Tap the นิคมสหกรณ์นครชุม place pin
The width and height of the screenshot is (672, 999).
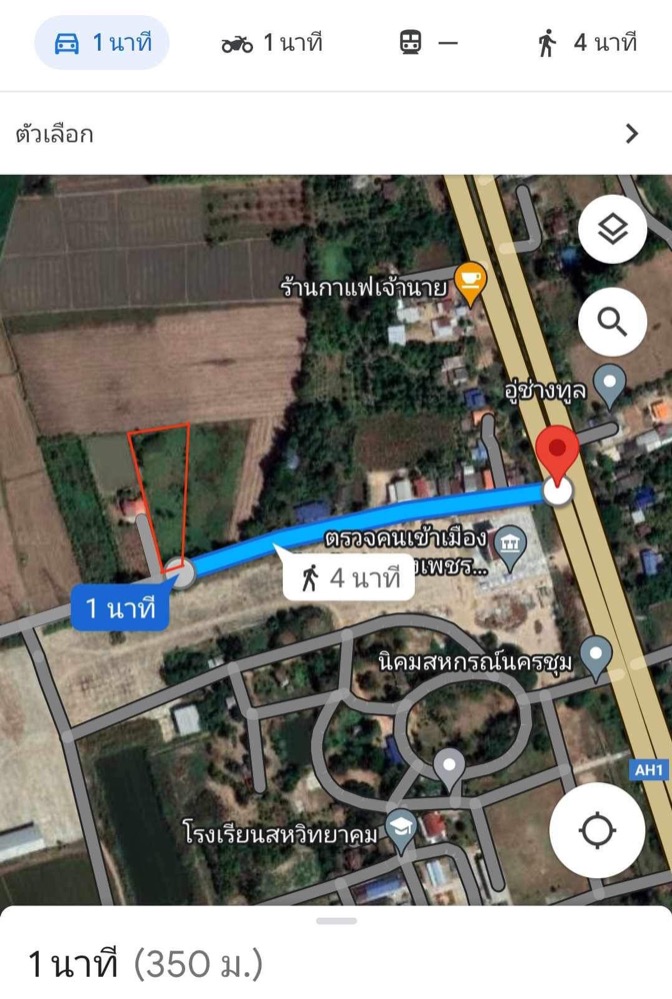tap(596, 656)
